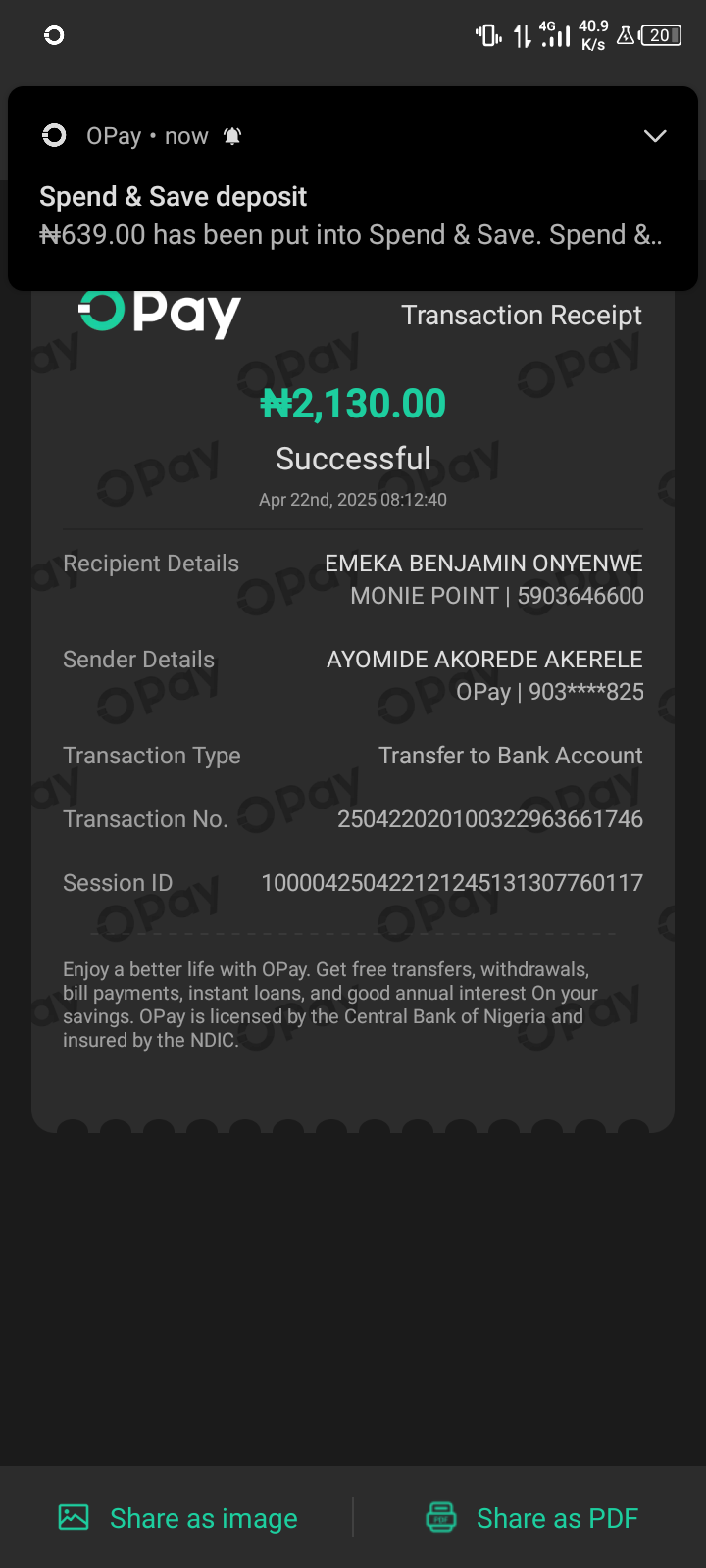Expand the OPay notification with the chevron
This screenshot has width=706, height=1568.
click(x=655, y=136)
